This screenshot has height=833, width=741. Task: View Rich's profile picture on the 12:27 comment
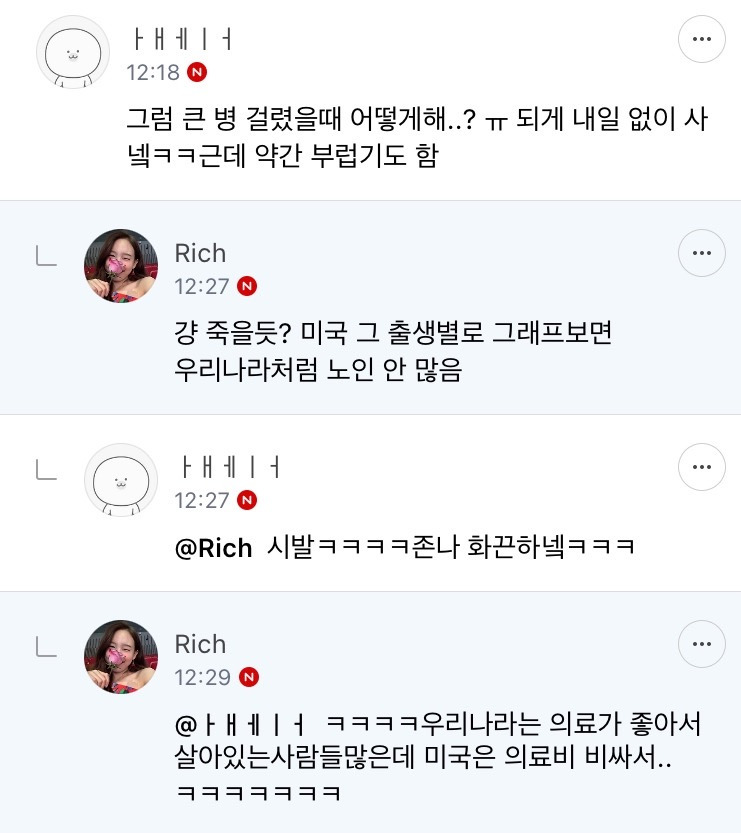(120, 266)
